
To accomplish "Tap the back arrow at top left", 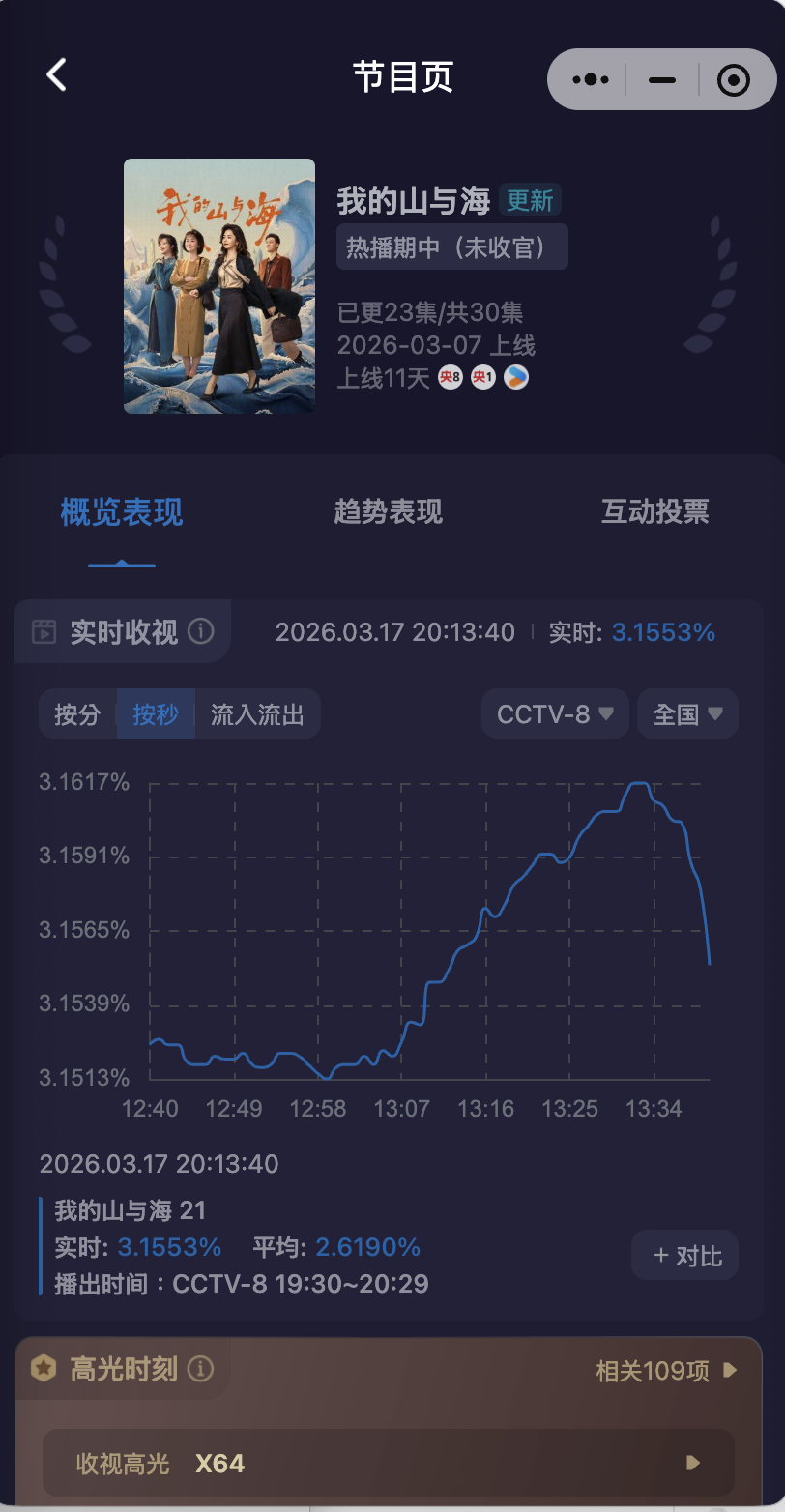I will tap(55, 75).
